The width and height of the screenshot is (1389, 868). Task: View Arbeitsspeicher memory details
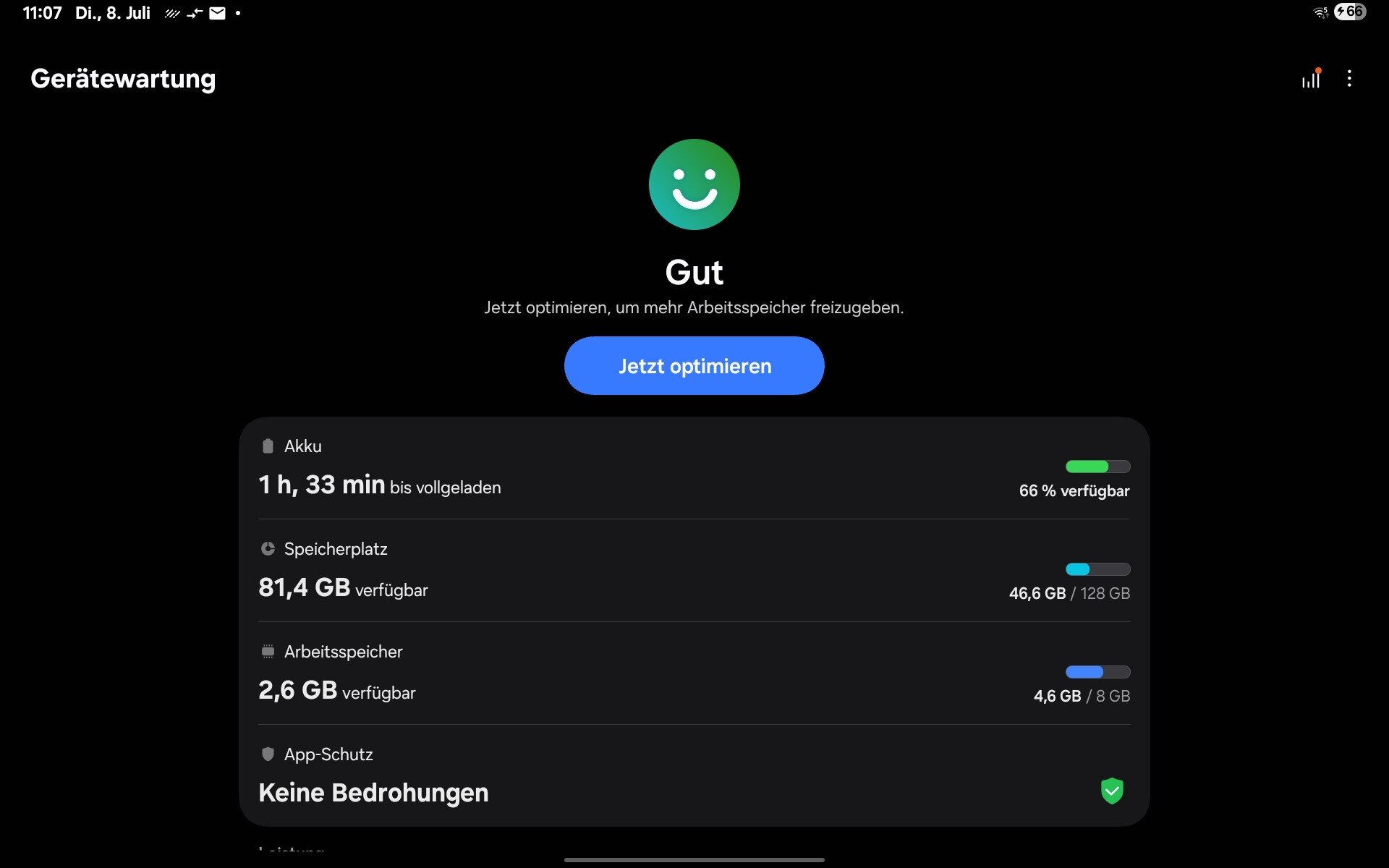point(694,674)
